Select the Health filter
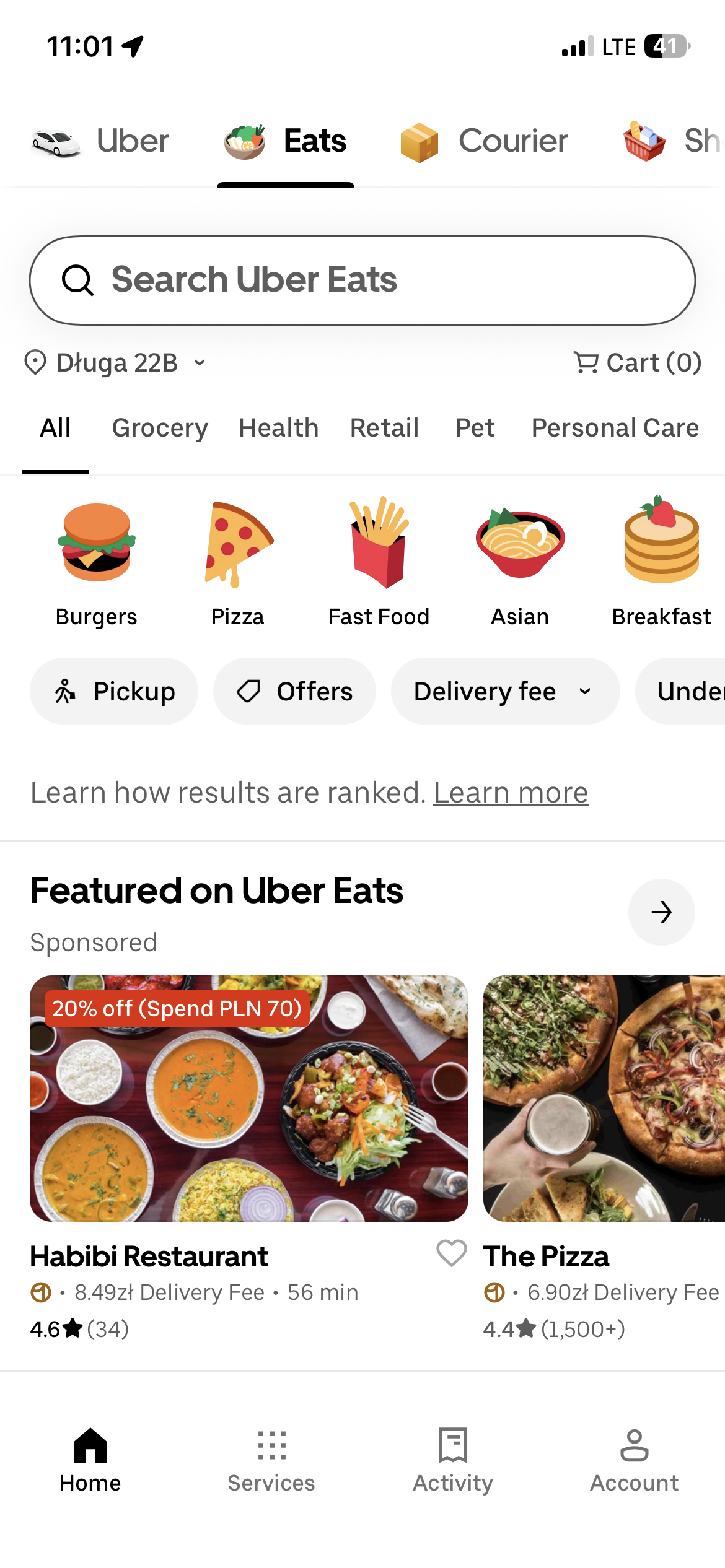 point(278,428)
